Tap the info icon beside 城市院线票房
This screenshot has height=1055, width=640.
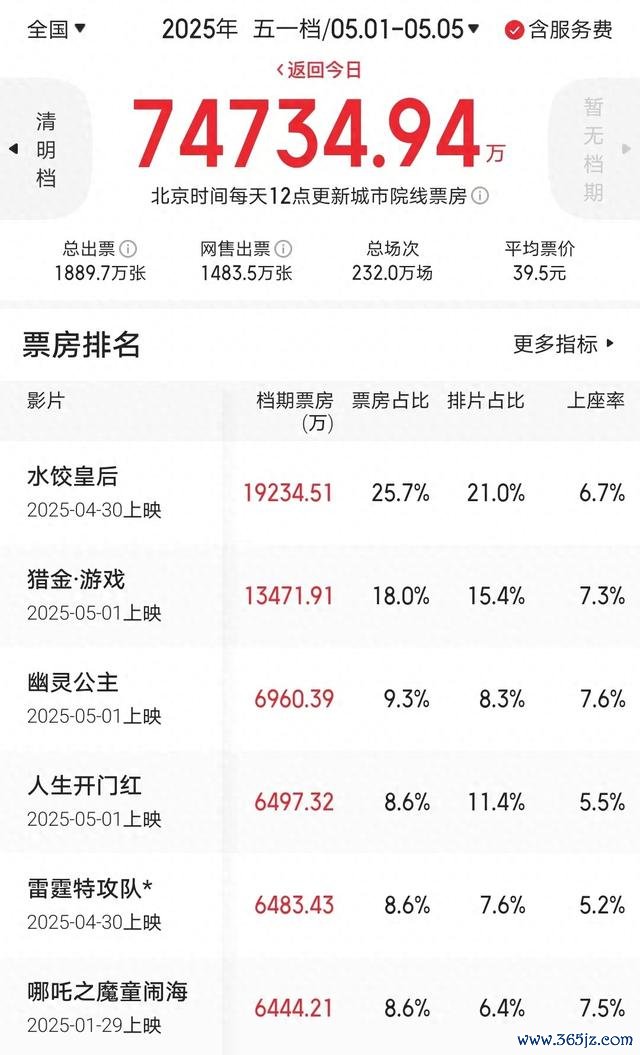(479, 196)
